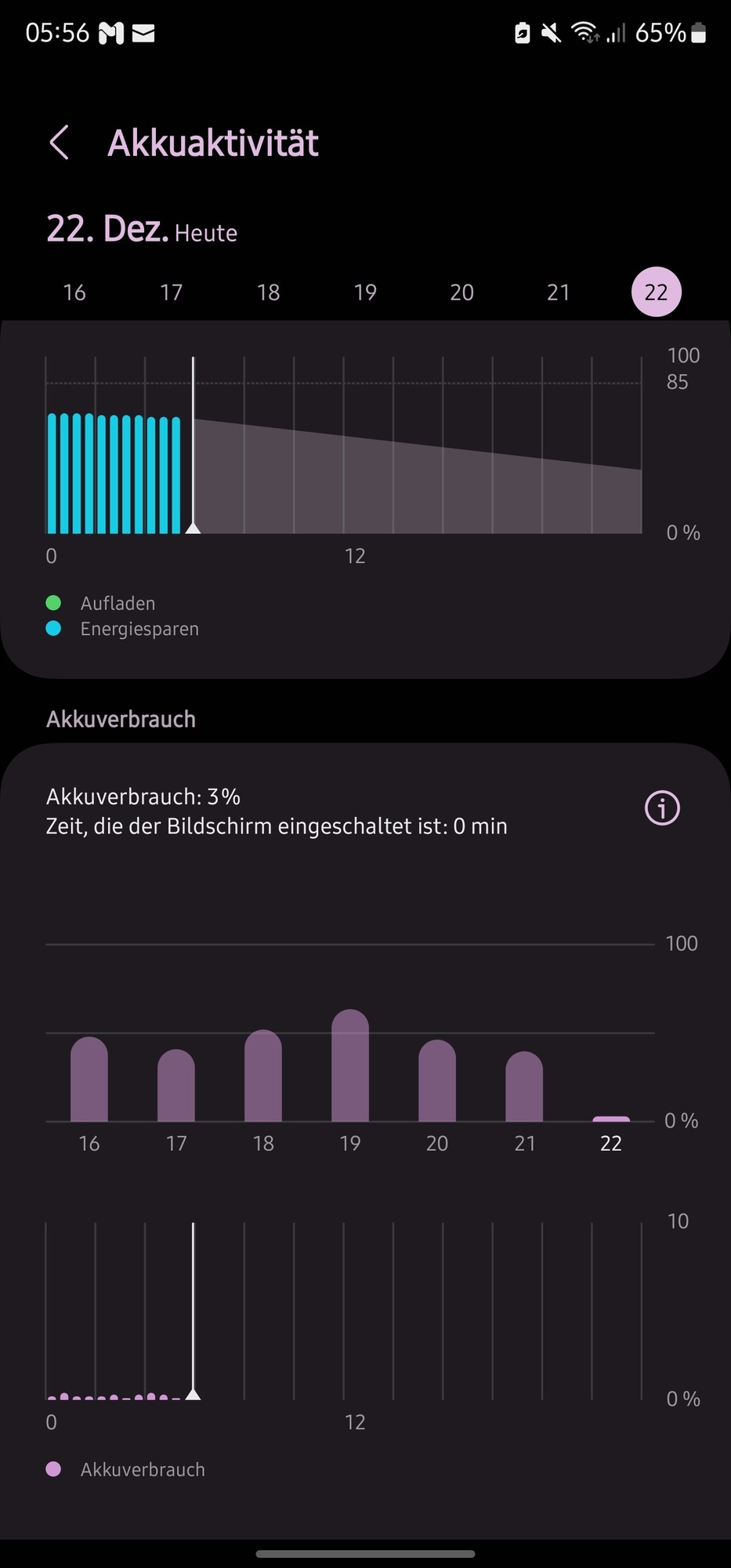This screenshot has height=1568, width=731.
Task: Go back from Akkuaktivität
Action: [x=60, y=143]
